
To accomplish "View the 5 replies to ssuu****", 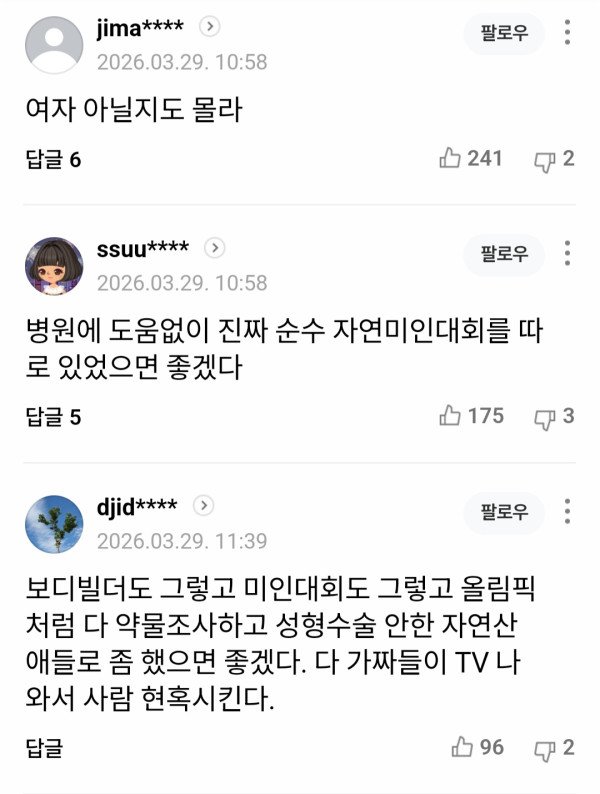I will coord(52,416).
